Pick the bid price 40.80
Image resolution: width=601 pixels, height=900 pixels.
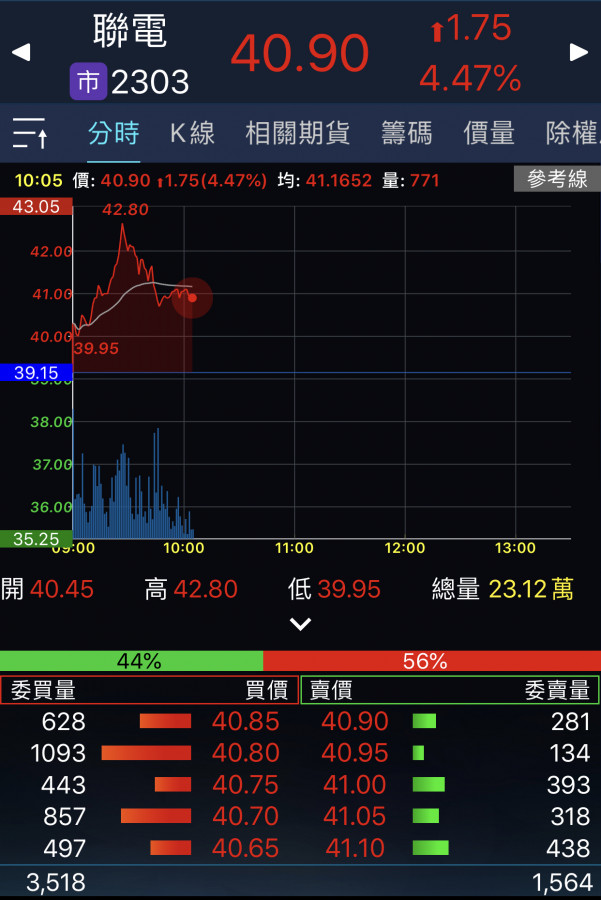(x=245, y=753)
